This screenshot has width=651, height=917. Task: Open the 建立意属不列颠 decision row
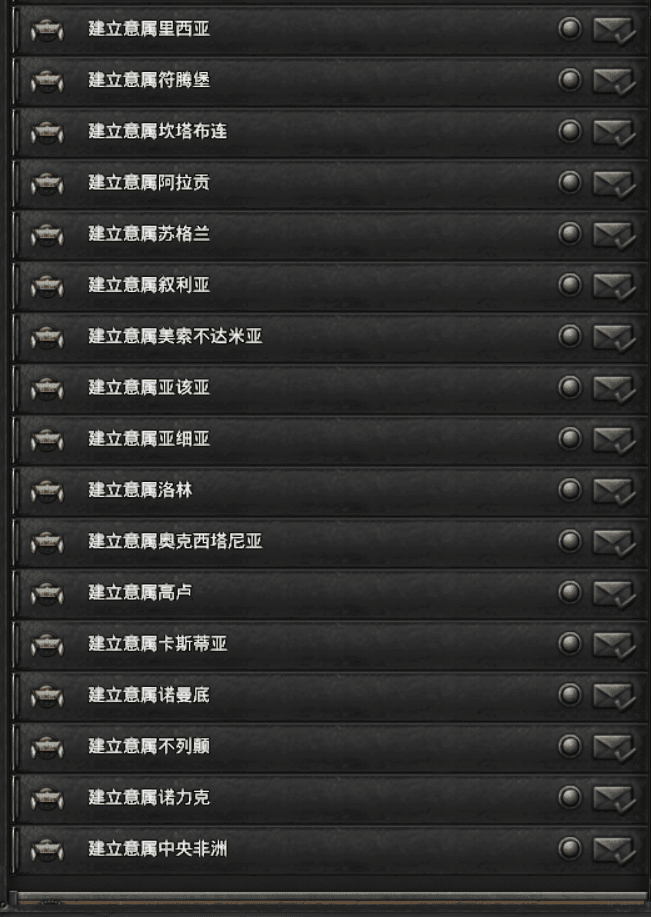tap(329, 747)
